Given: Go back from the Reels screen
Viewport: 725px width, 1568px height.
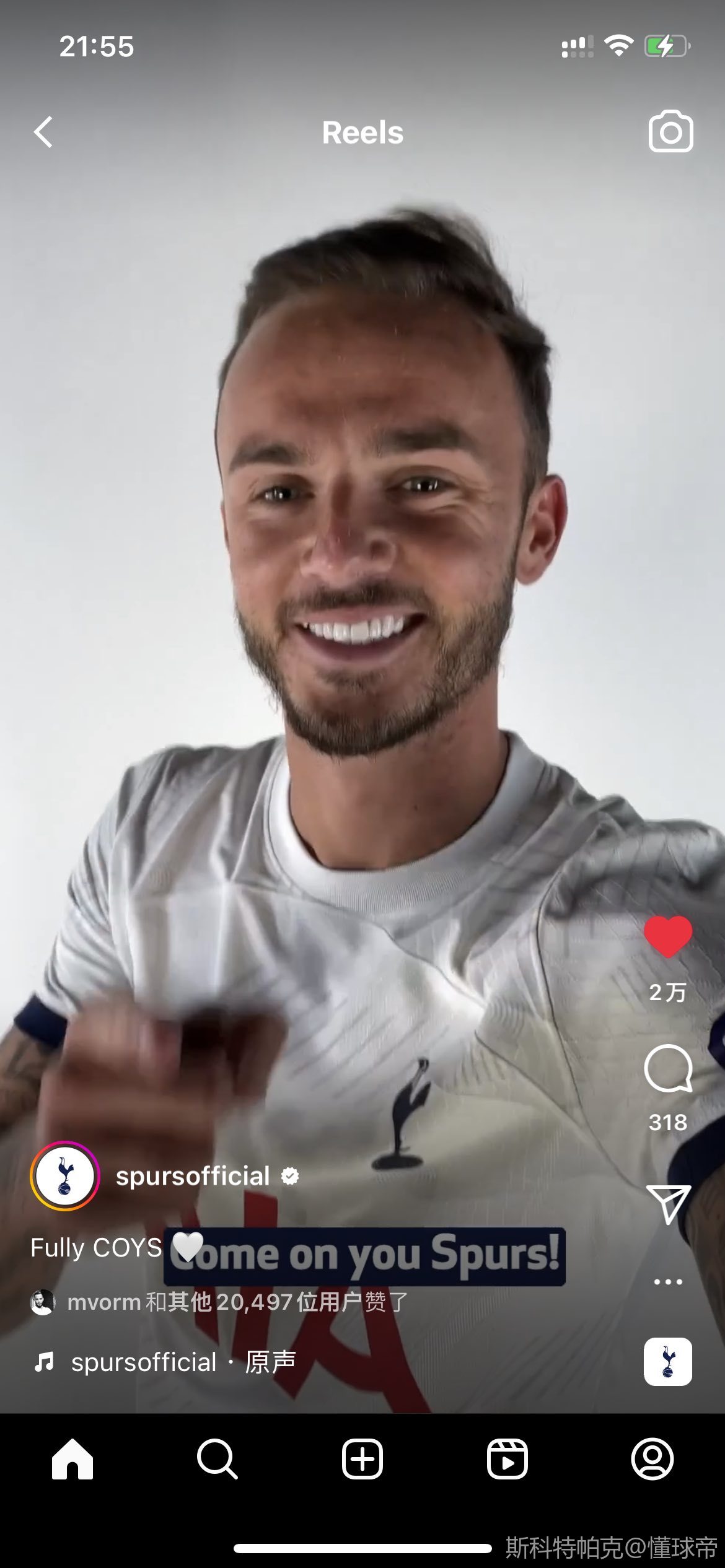Looking at the screenshot, I should (x=43, y=132).
